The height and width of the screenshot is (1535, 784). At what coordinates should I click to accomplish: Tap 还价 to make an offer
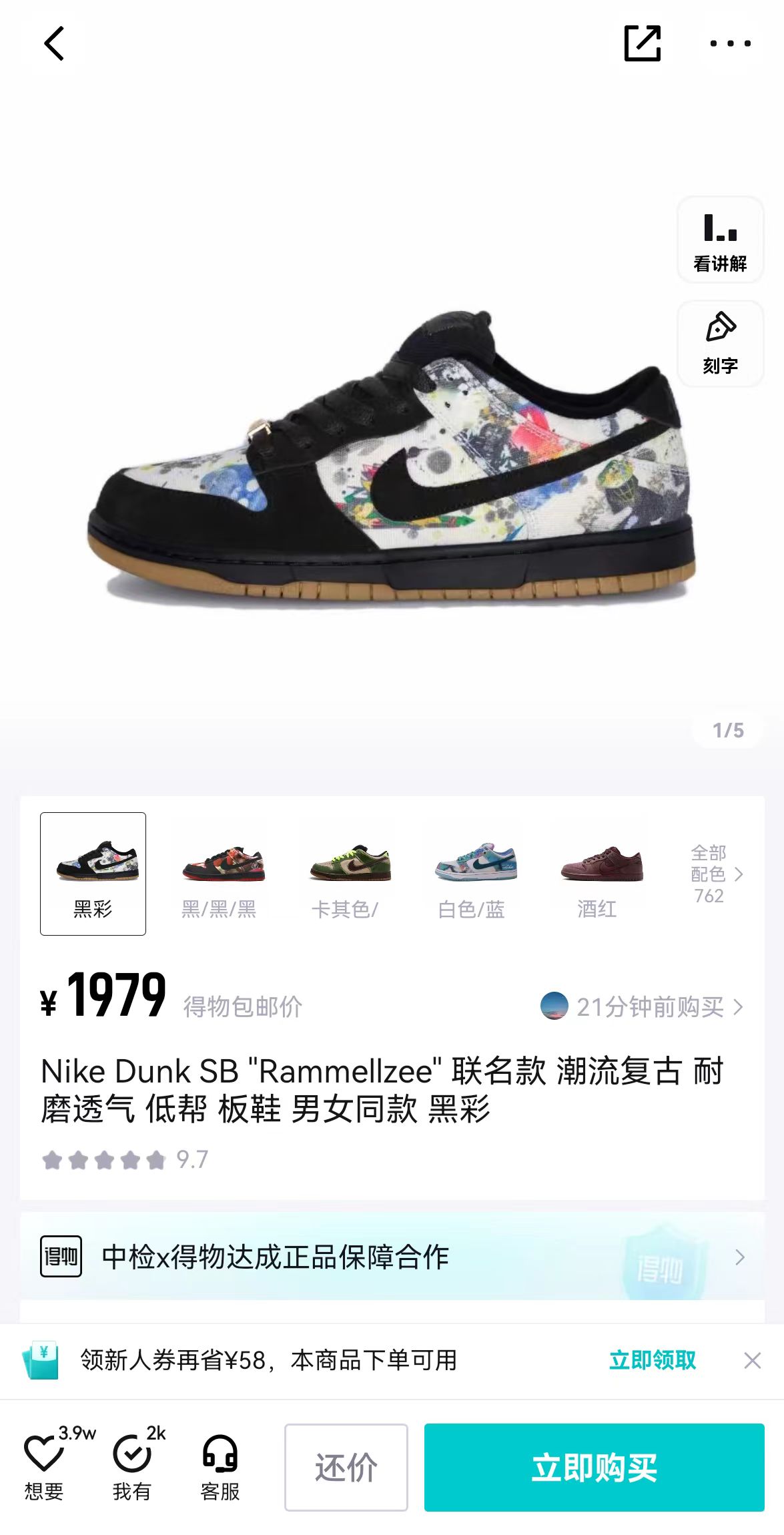pos(346,1468)
